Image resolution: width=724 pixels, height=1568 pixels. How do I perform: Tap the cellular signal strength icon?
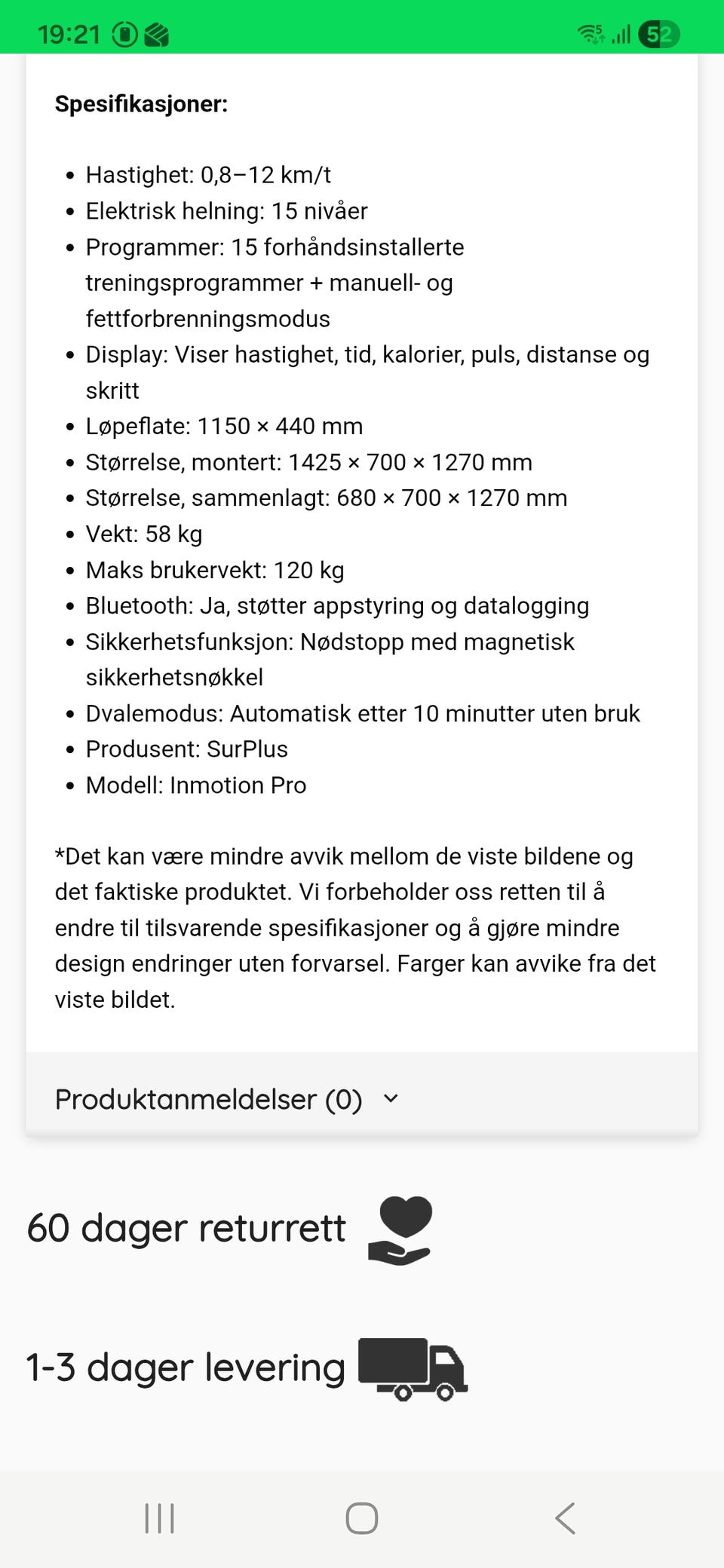[x=621, y=33]
